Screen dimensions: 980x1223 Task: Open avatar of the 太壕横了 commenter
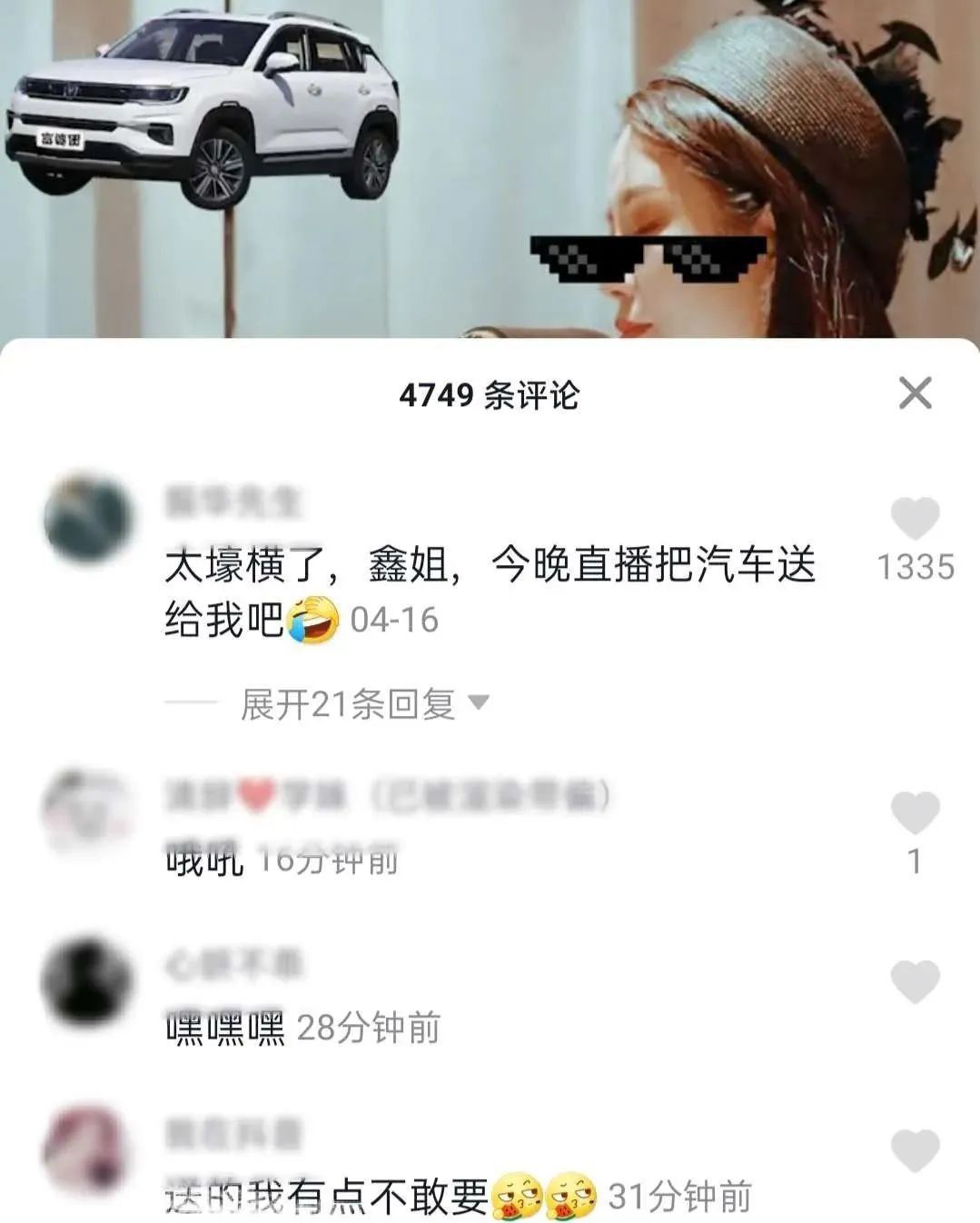click(x=88, y=519)
